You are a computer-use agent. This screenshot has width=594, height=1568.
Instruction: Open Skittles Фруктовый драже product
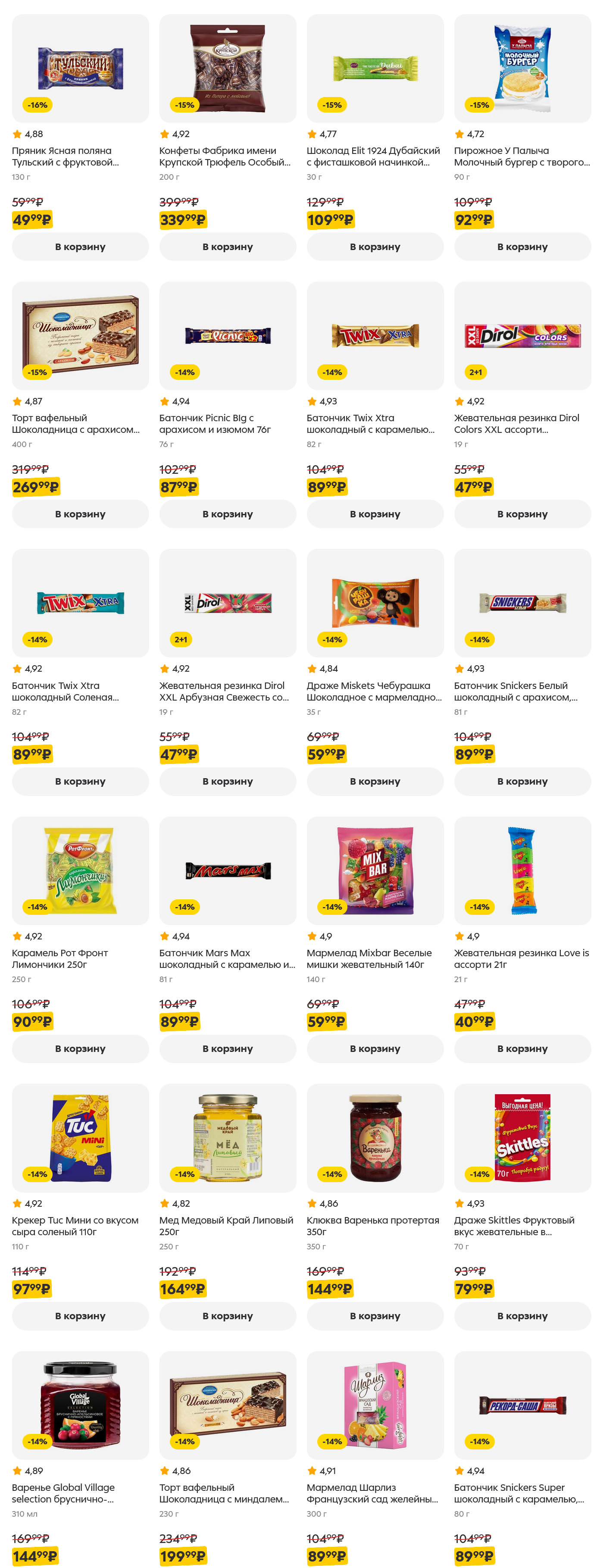522,1138
